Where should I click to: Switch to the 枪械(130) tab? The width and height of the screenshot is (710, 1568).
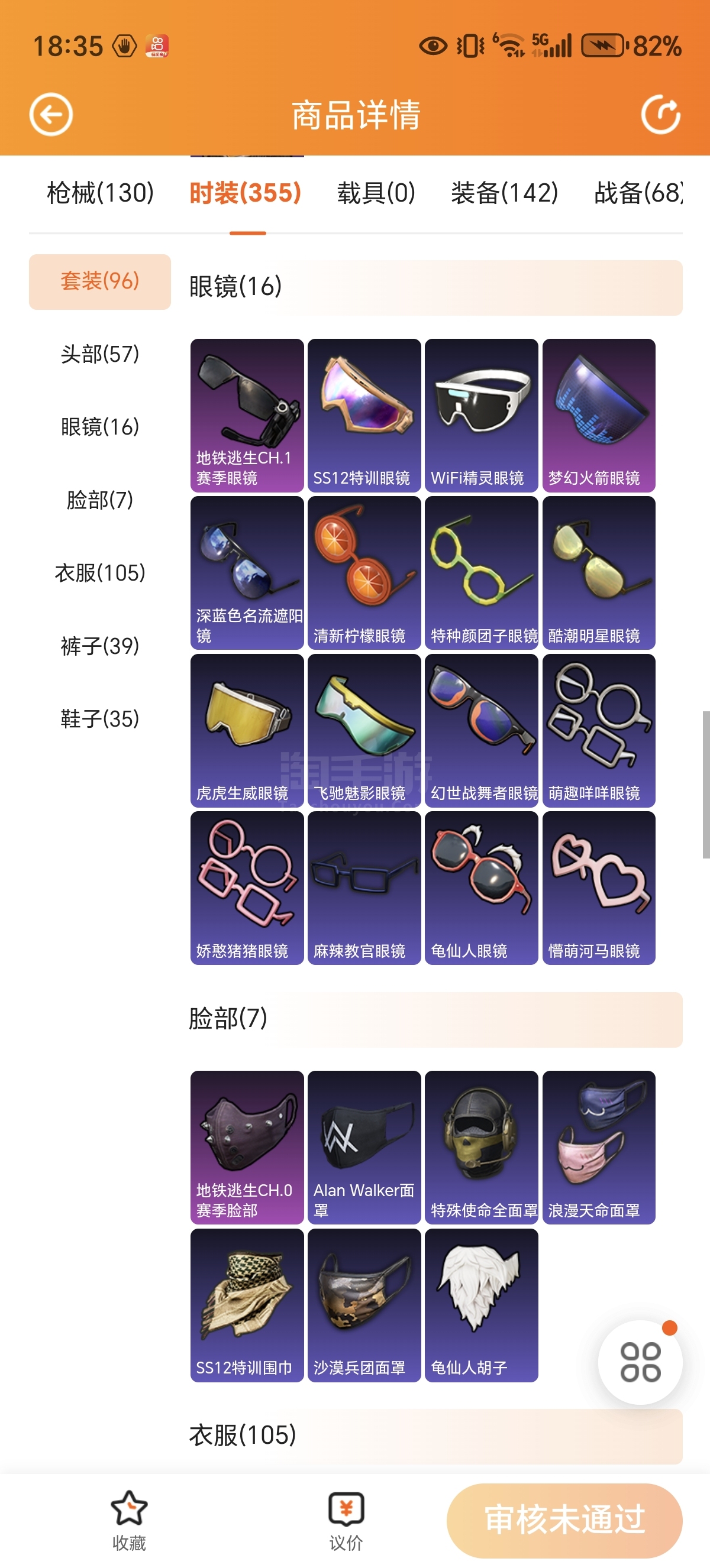pyautogui.click(x=101, y=193)
